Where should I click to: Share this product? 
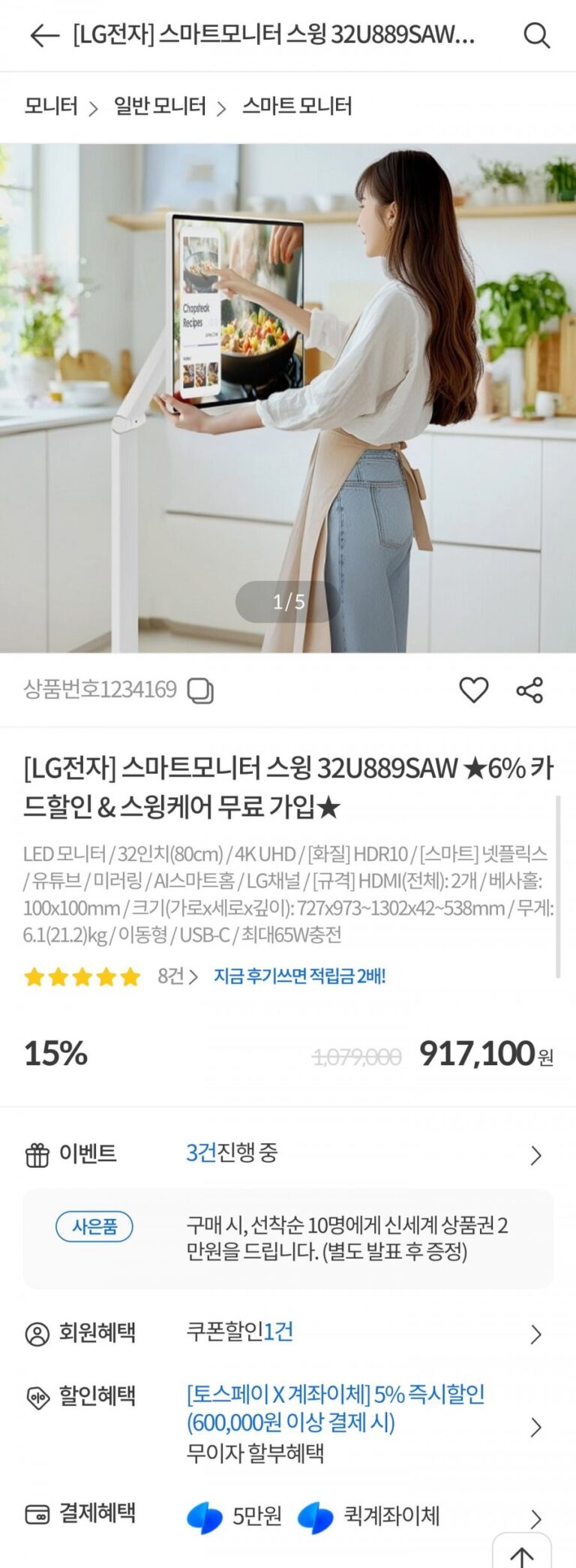[x=529, y=690]
